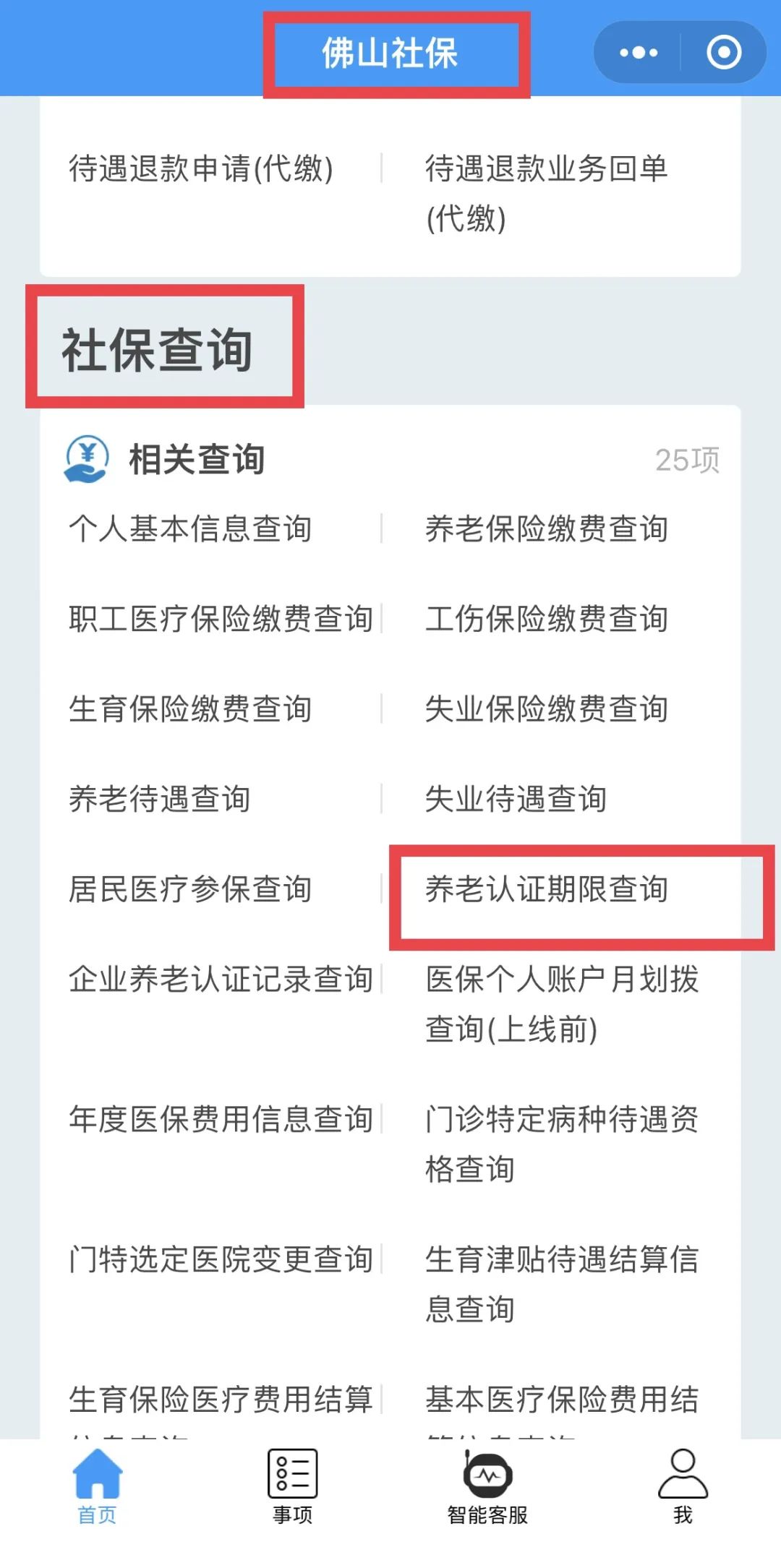This screenshot has height=1568, width=781.
Task: Open 生育保险缴费查询
Action: 190,708
